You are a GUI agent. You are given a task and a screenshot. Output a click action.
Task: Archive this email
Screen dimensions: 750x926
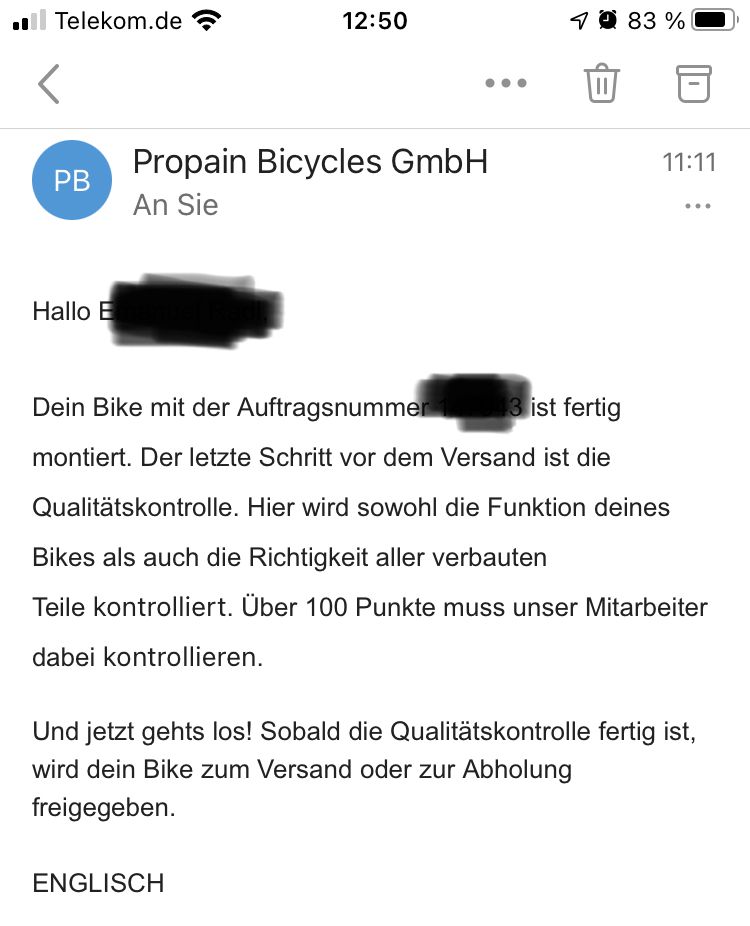694,84
